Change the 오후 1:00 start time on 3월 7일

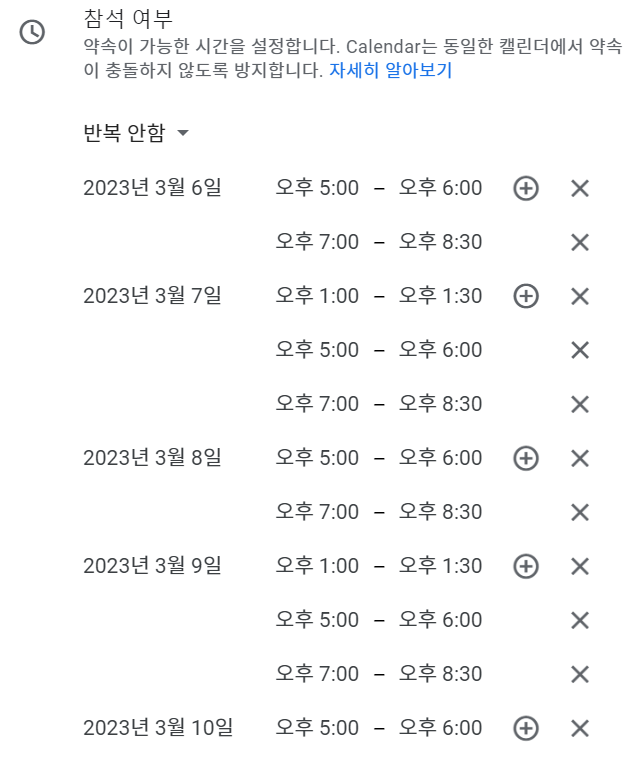317,296
